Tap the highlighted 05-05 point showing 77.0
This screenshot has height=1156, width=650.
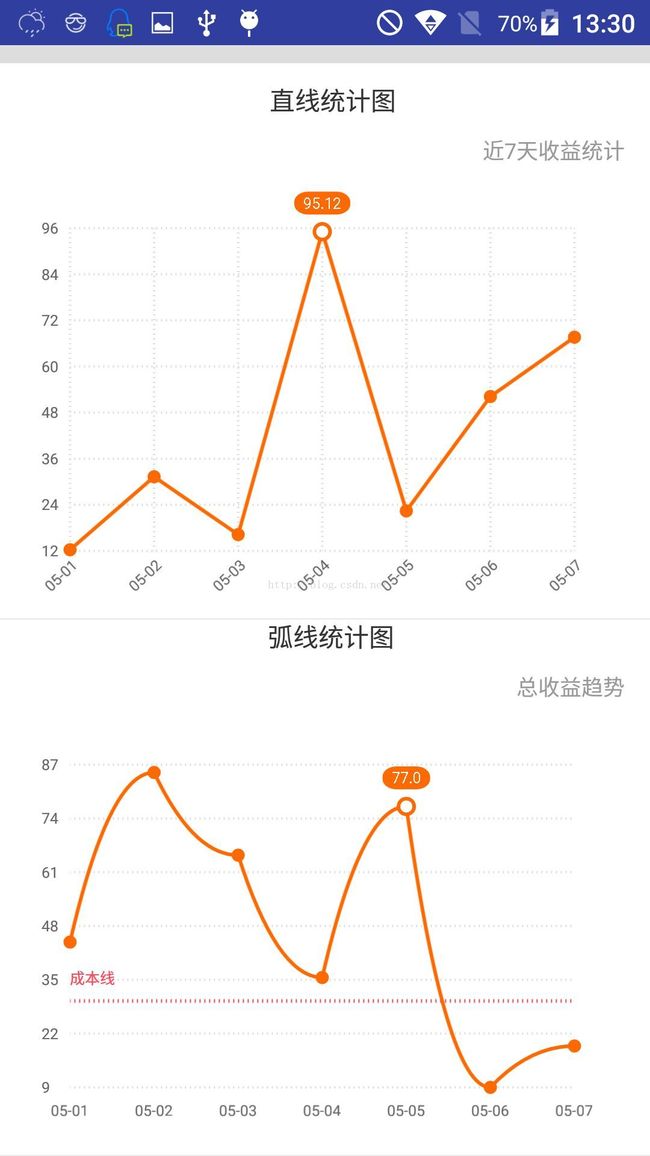click(x=406, y=807)
